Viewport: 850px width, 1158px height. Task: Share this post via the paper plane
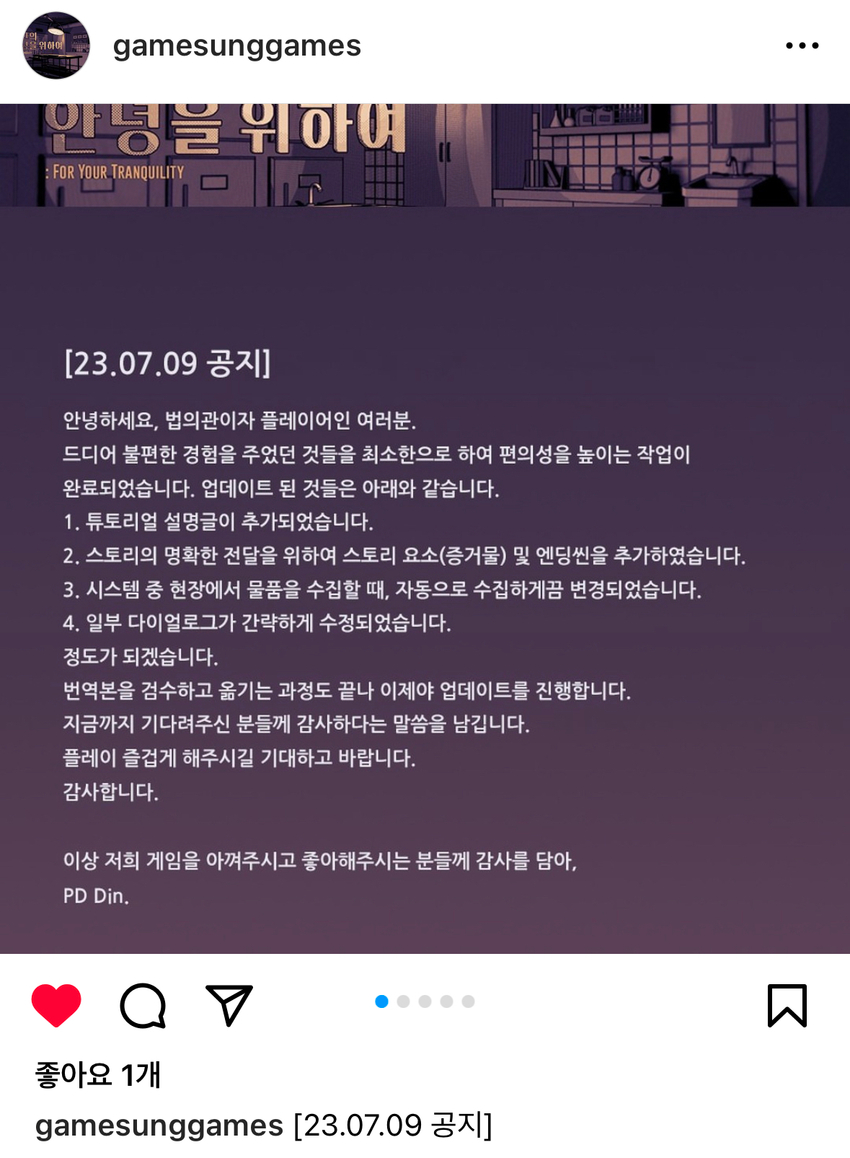pyautogui.click(x=229, y=1005)
